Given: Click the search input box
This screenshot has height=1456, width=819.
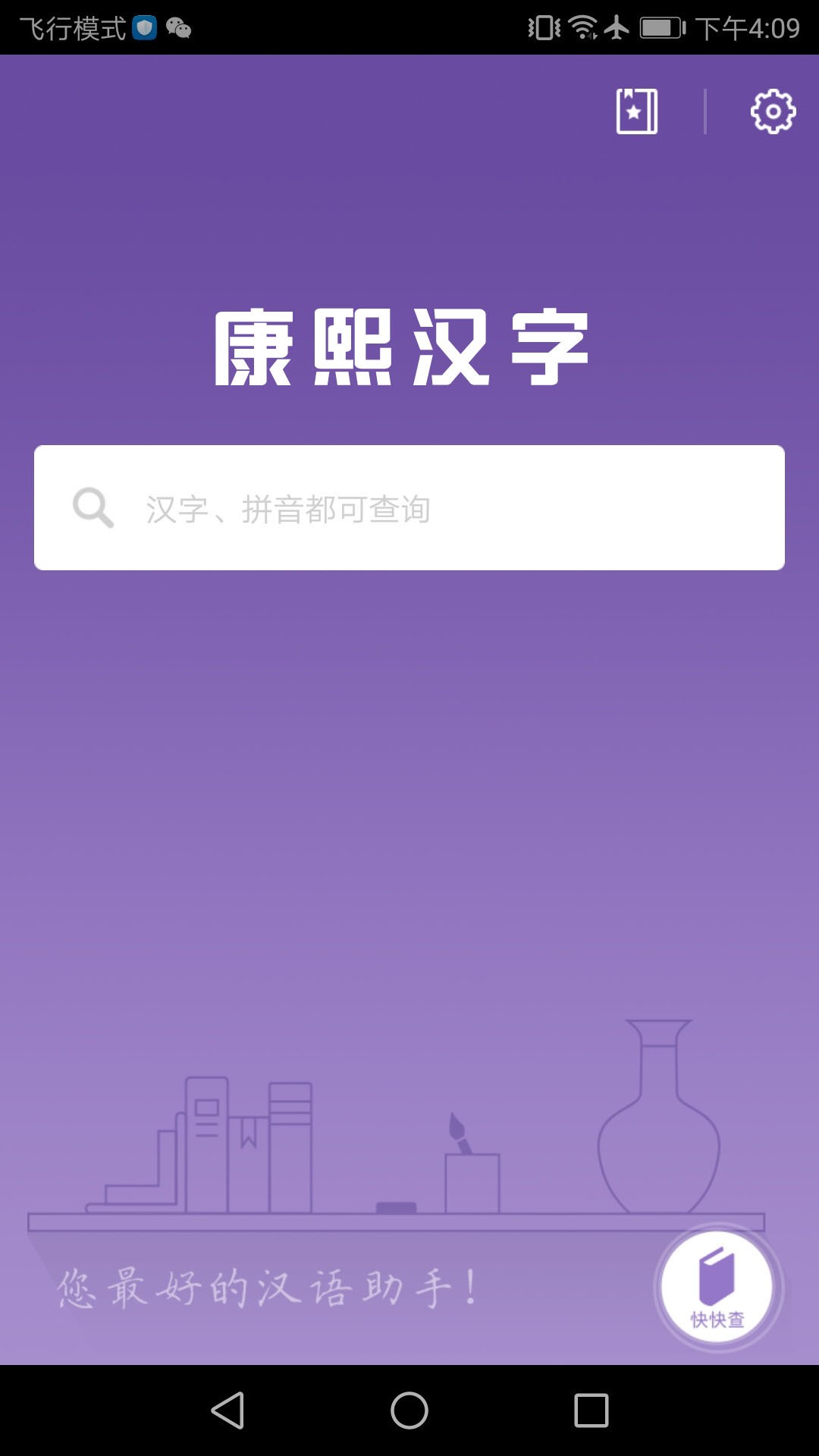Looking at the screenshot, I should 409,507.
